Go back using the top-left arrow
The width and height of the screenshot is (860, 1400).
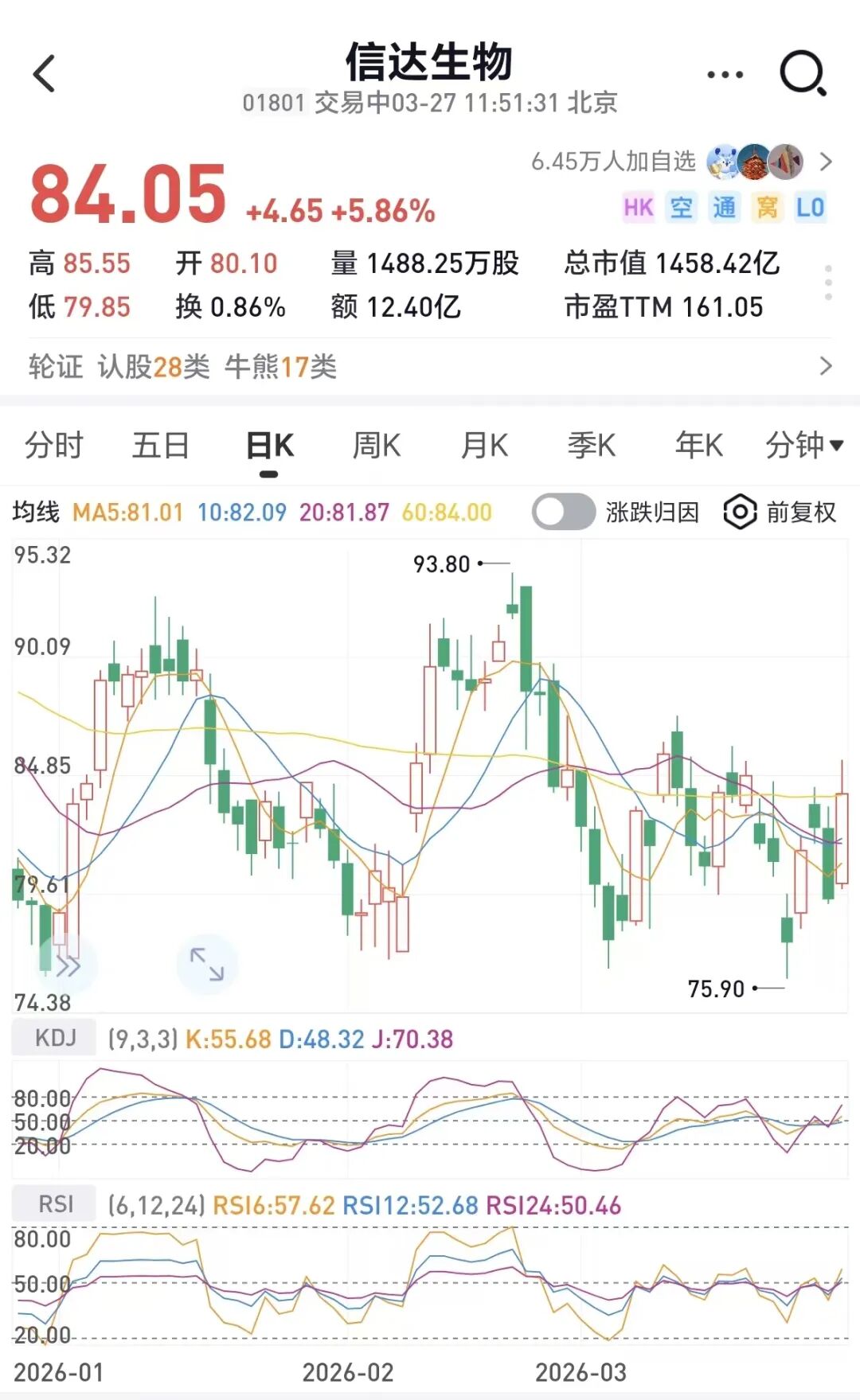45,74
